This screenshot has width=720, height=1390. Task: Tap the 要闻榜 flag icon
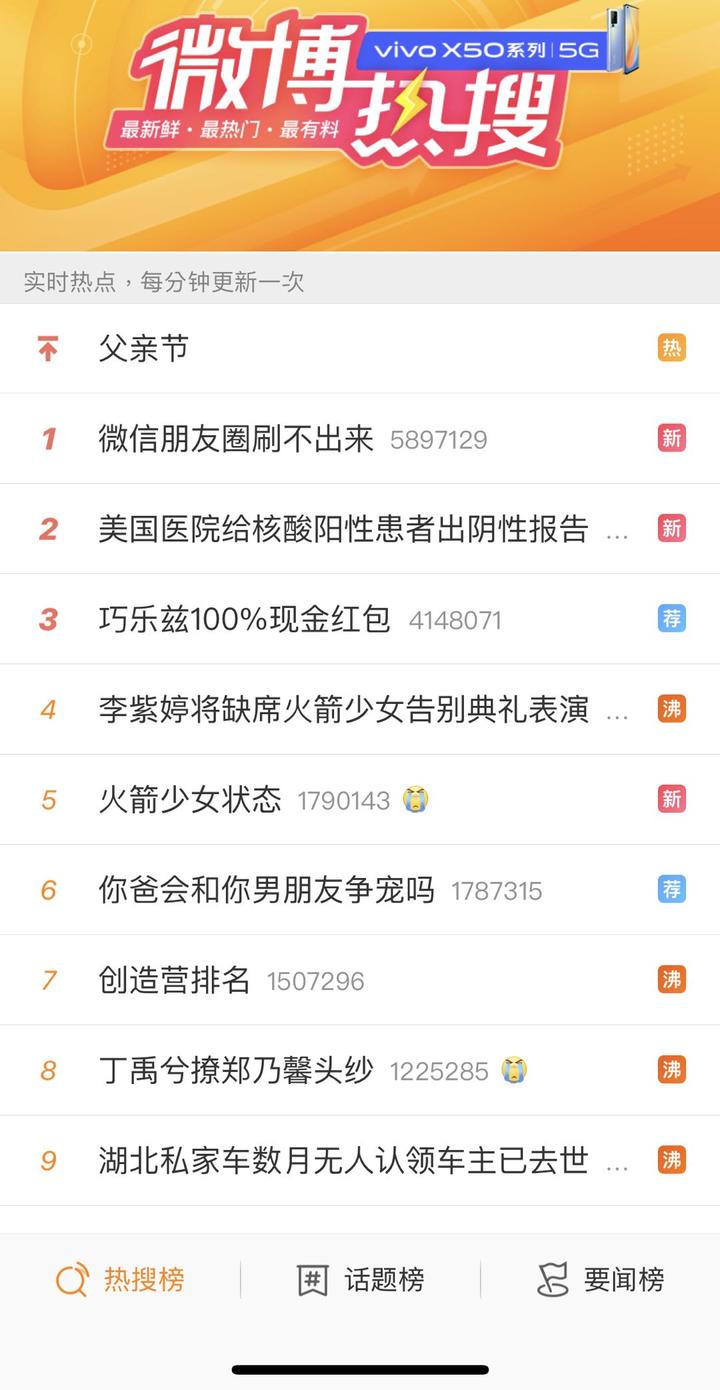553,1278
